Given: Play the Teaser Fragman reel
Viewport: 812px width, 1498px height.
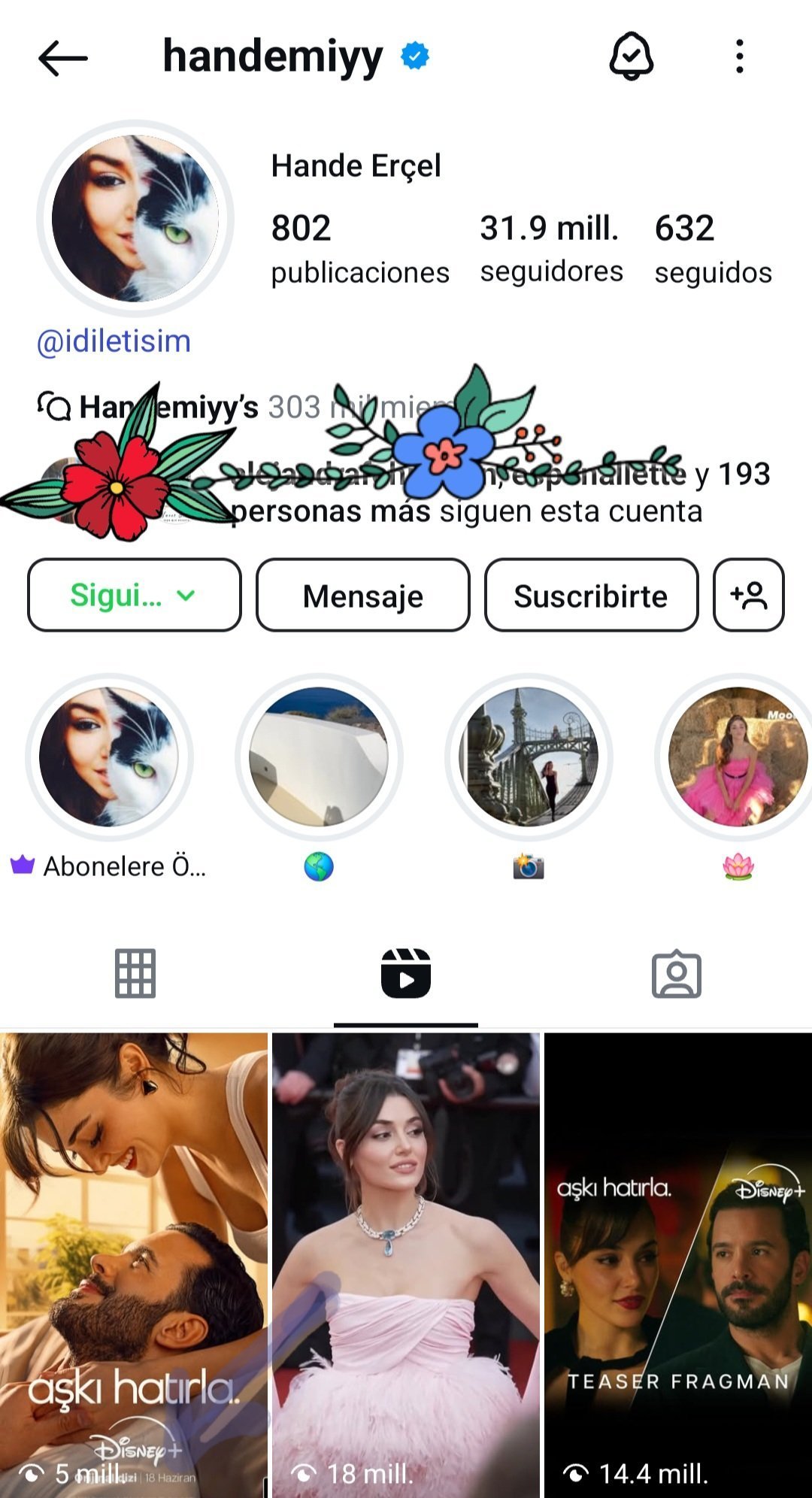Looking at the screenshot, I should tap(677, 1263).
